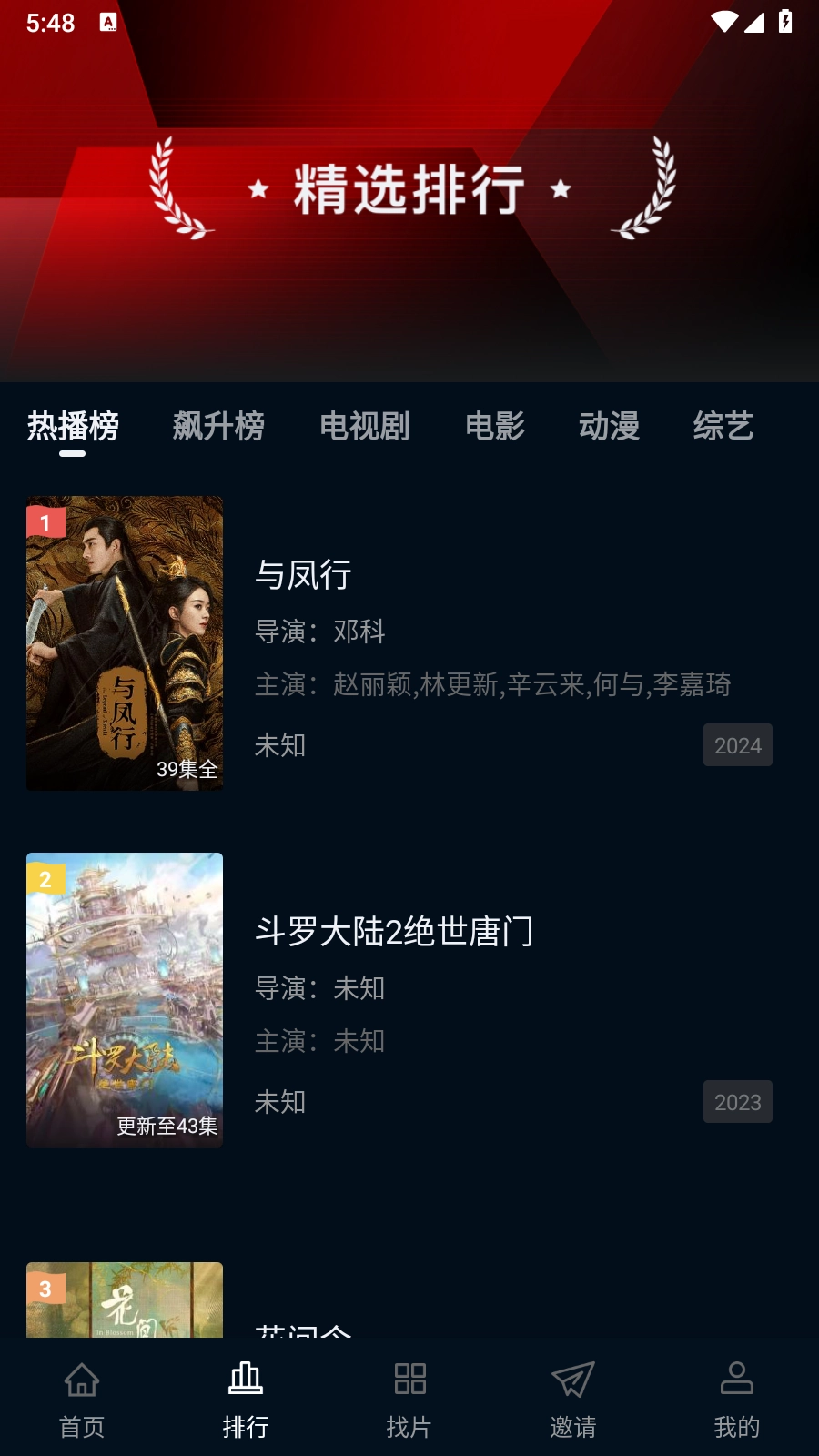
Task: Open the third-ranked show's poster
Action: pos(125,1301)
